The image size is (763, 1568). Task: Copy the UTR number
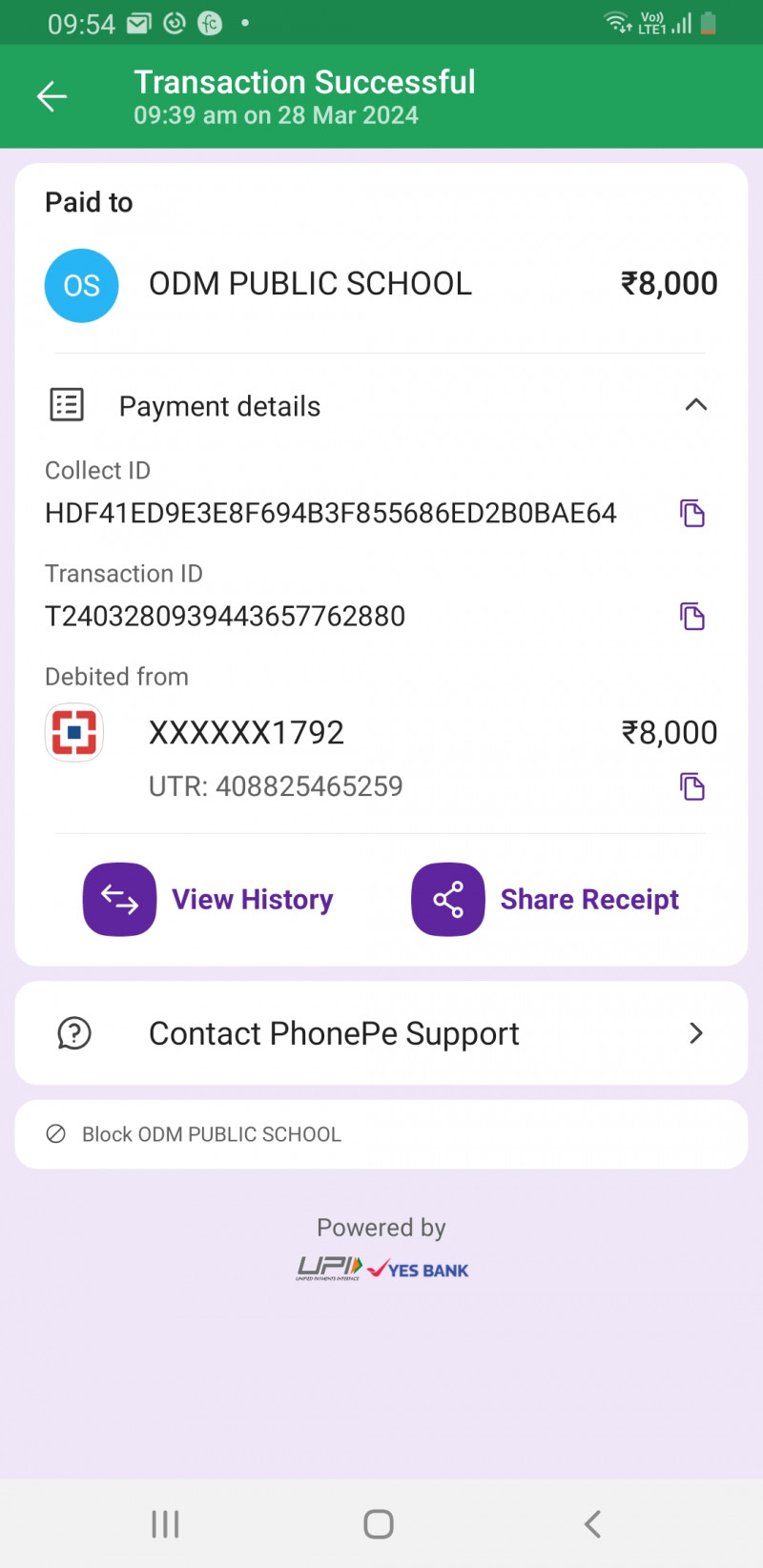691,786
